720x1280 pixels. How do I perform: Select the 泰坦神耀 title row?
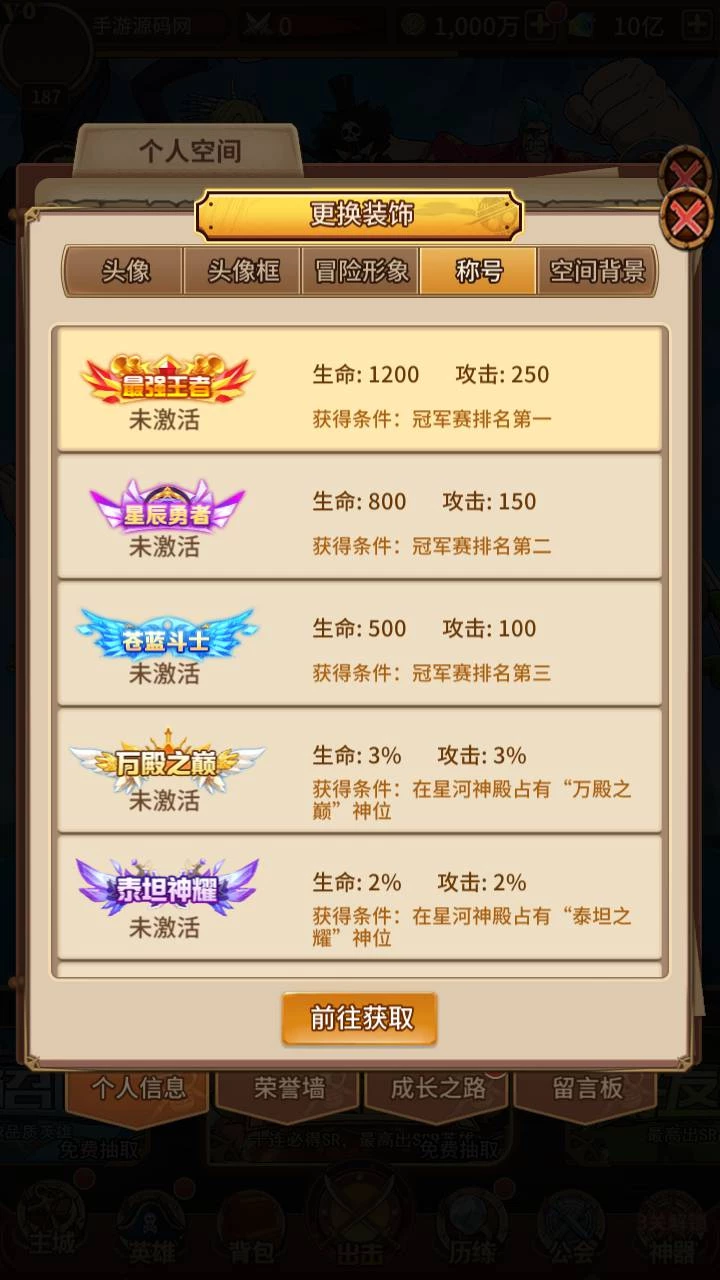360,898
